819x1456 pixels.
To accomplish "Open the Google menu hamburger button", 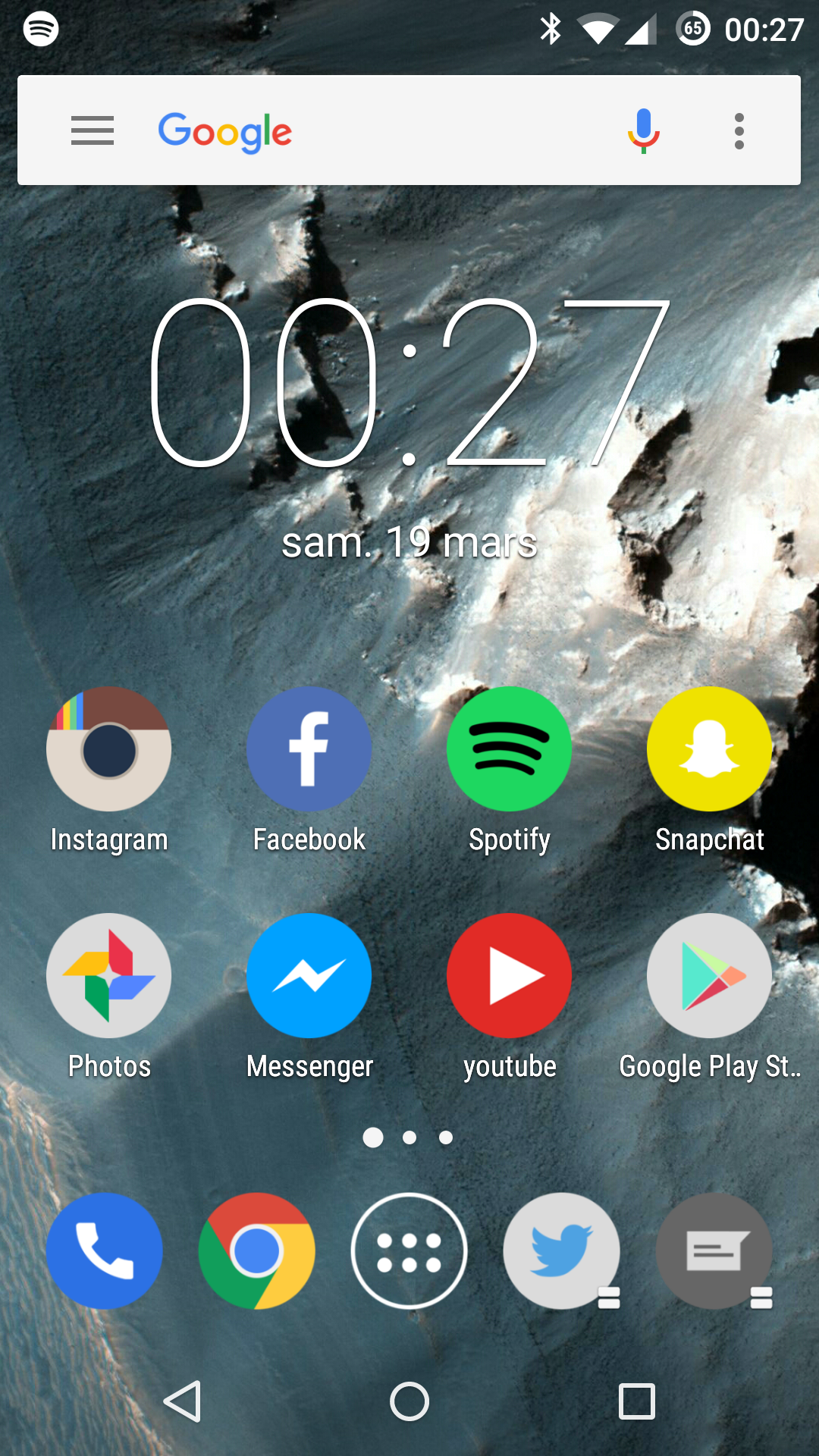I will [93, 130].
